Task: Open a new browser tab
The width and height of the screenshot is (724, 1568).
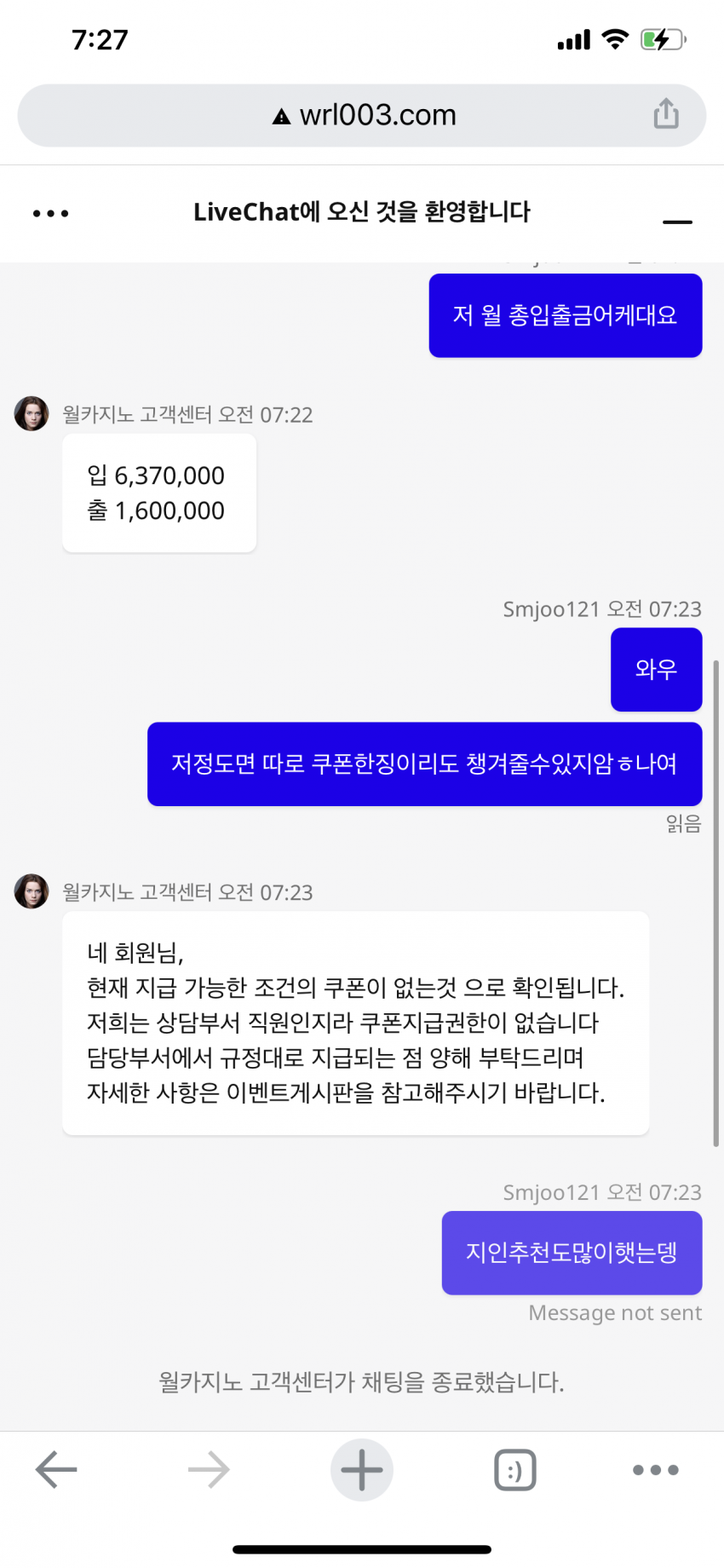Action: (x=362, y=1470)
